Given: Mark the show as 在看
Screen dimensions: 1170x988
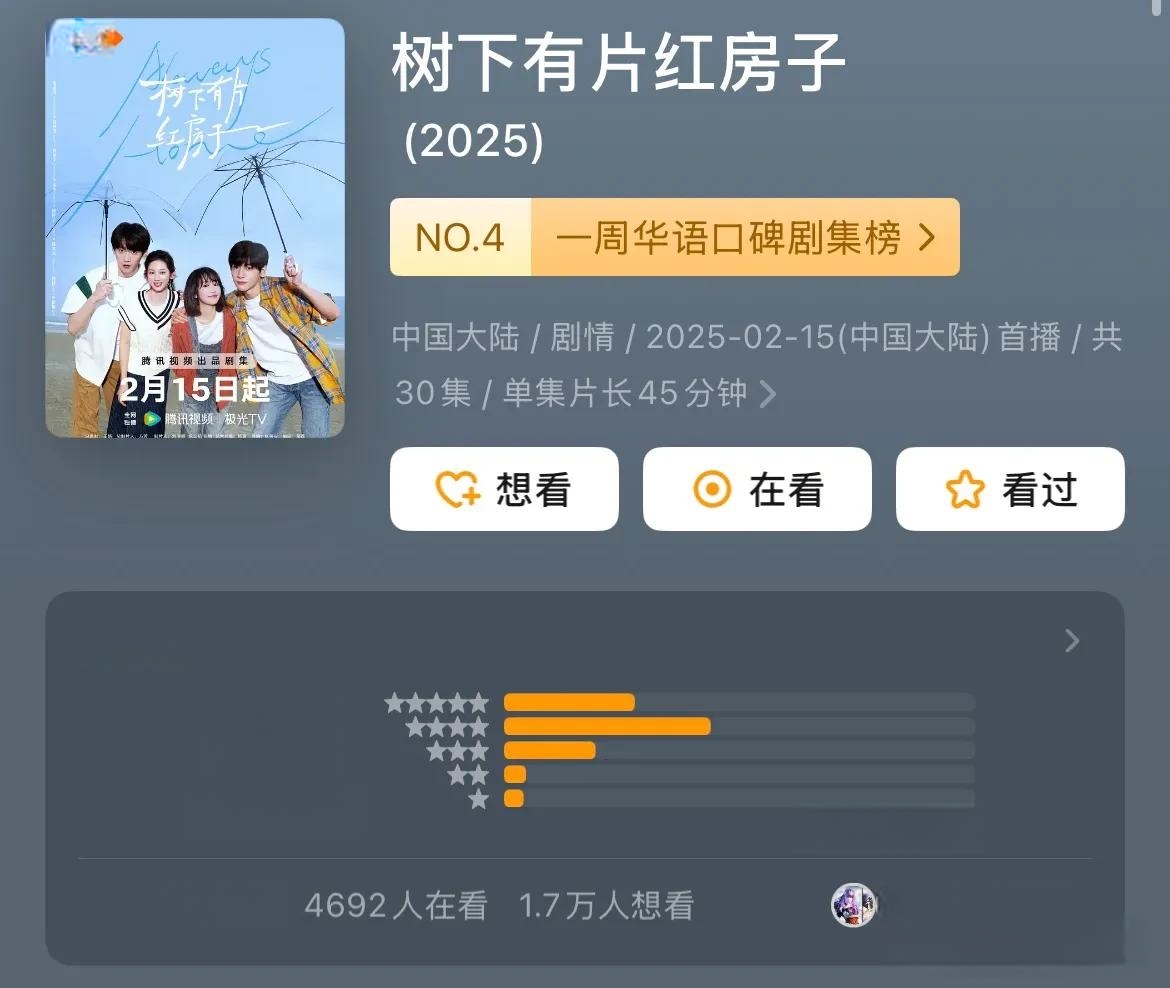Looking at the screenshot, I should point(757,489).
